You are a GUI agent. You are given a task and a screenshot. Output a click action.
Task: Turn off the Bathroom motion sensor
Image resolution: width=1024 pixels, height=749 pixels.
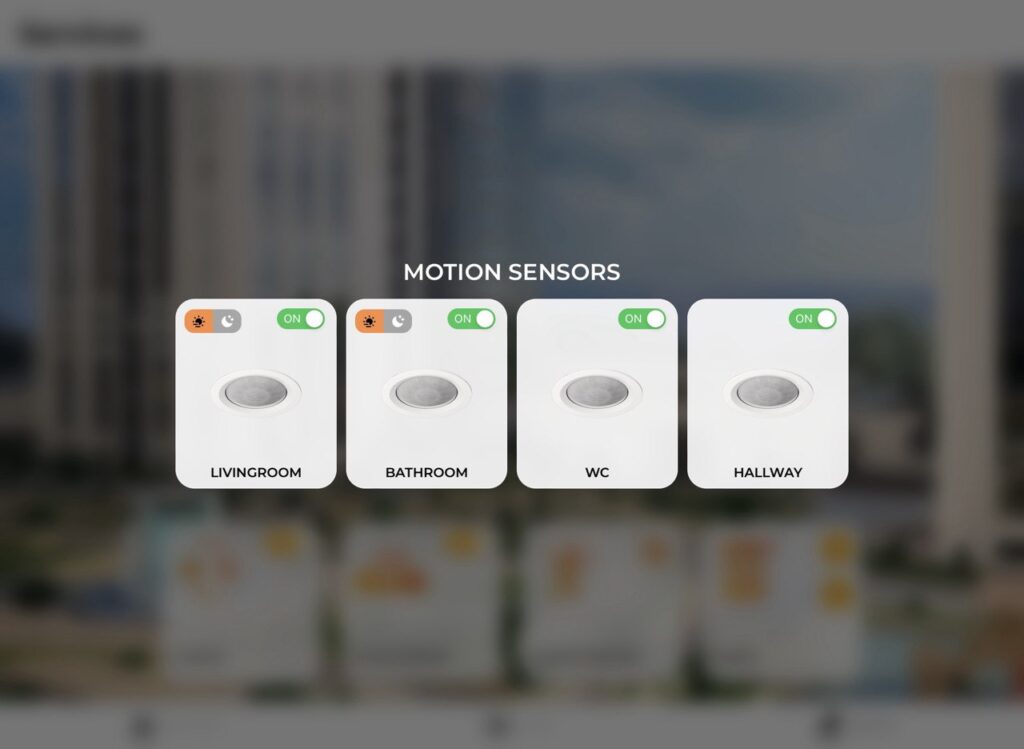pos(472,319)
